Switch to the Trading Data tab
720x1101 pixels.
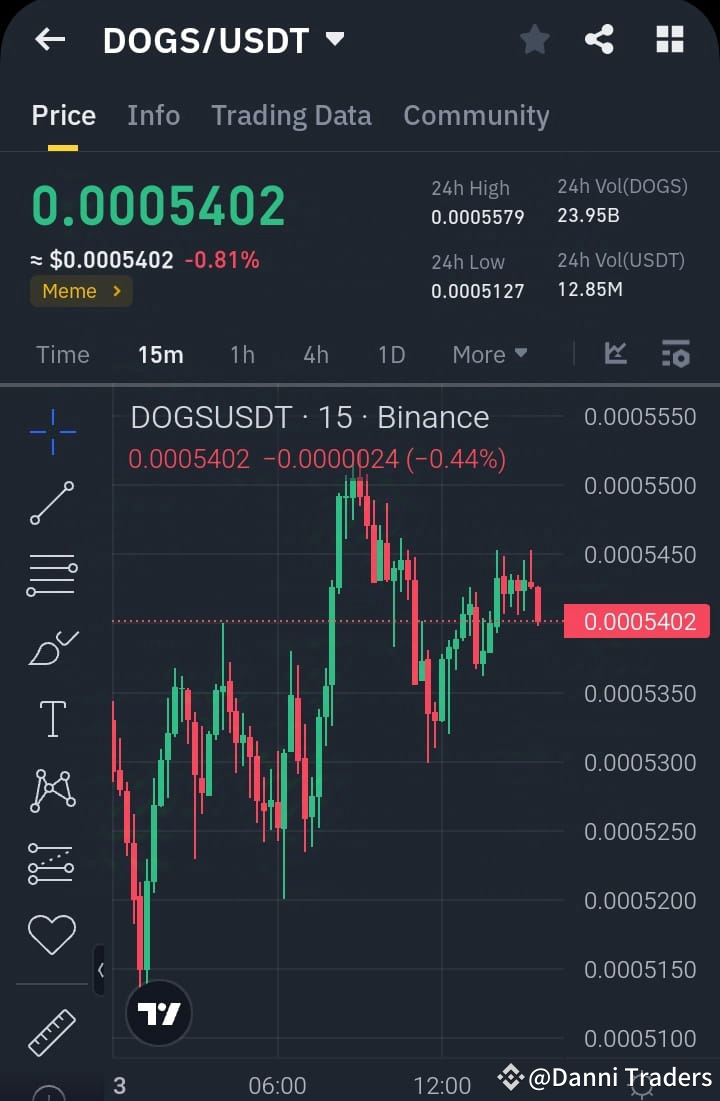[291, 115]
